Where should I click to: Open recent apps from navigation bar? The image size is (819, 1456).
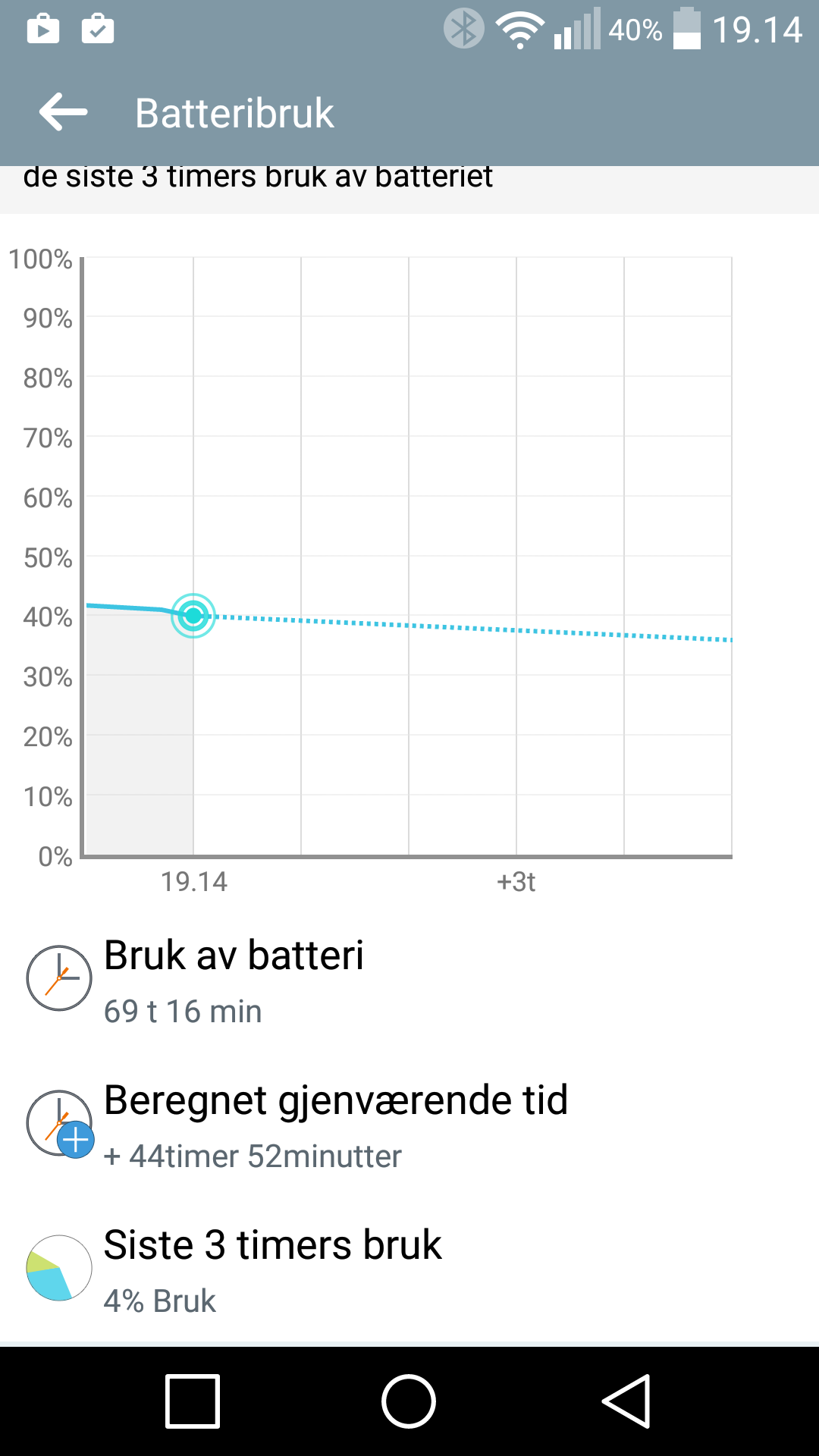click(193, 1401)
